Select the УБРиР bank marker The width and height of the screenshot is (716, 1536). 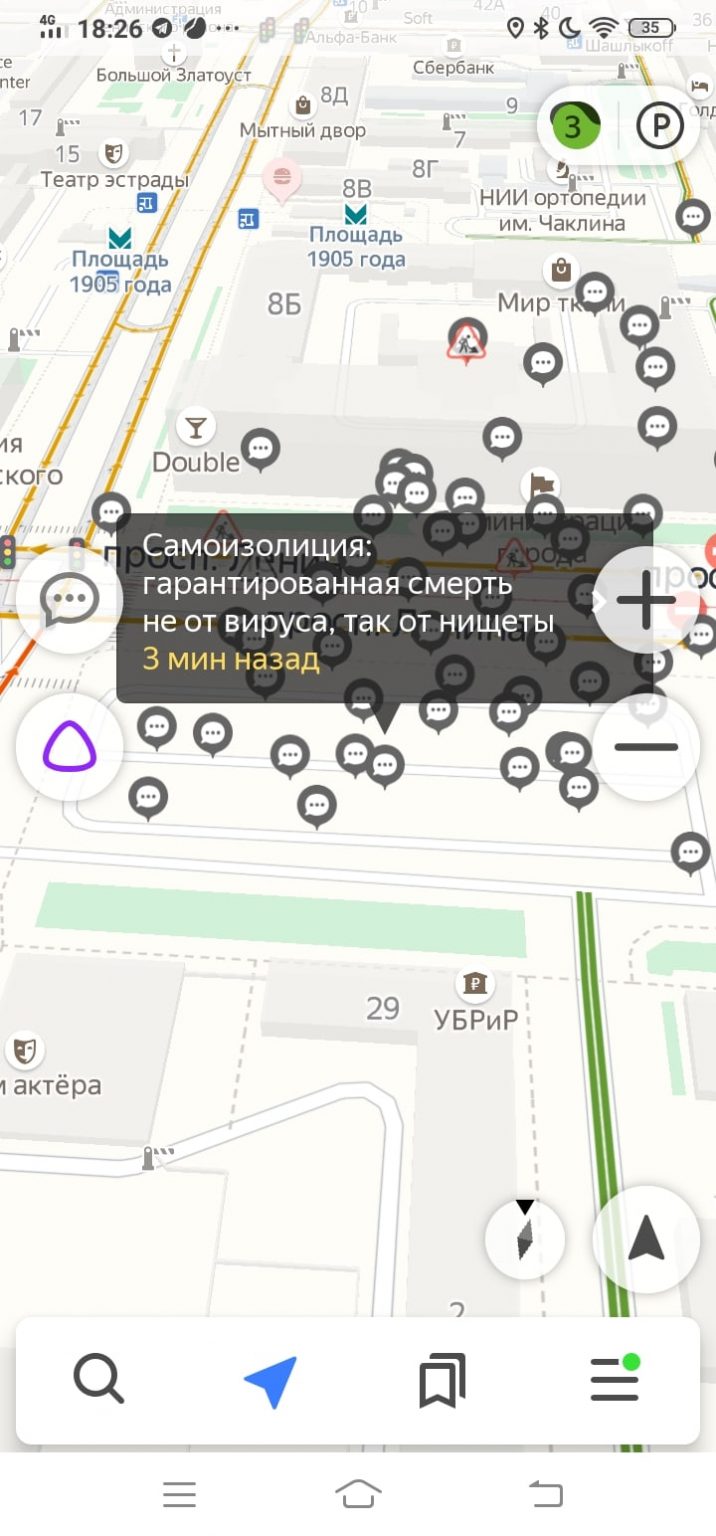pyautogui.click(x=475, y=985)
